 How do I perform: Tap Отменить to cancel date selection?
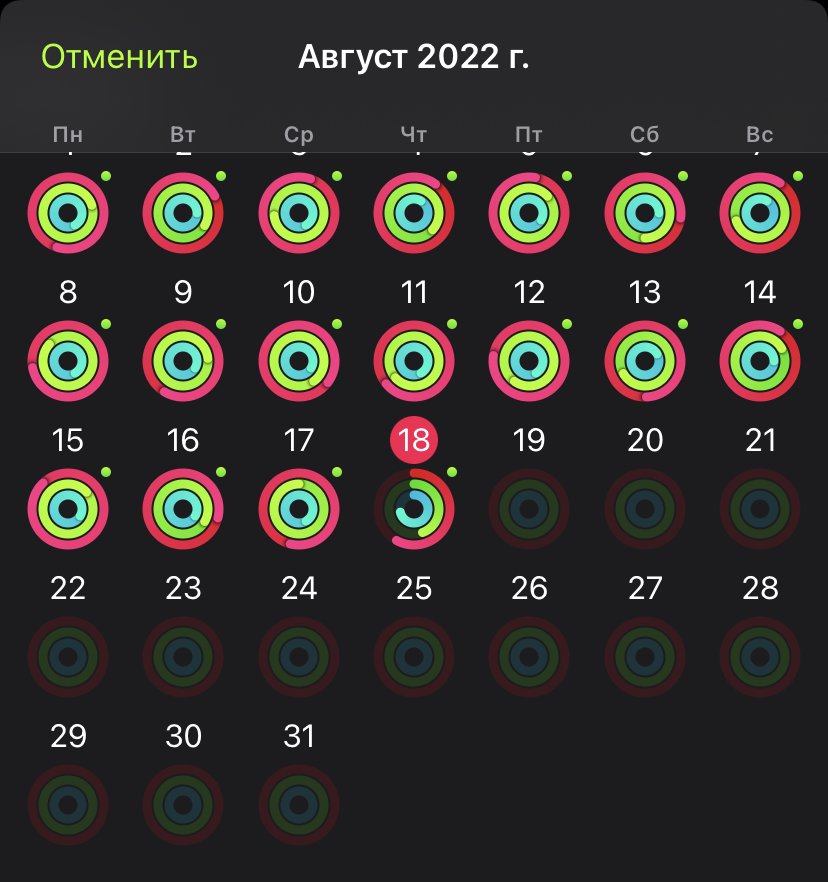(x=119, y=57)
